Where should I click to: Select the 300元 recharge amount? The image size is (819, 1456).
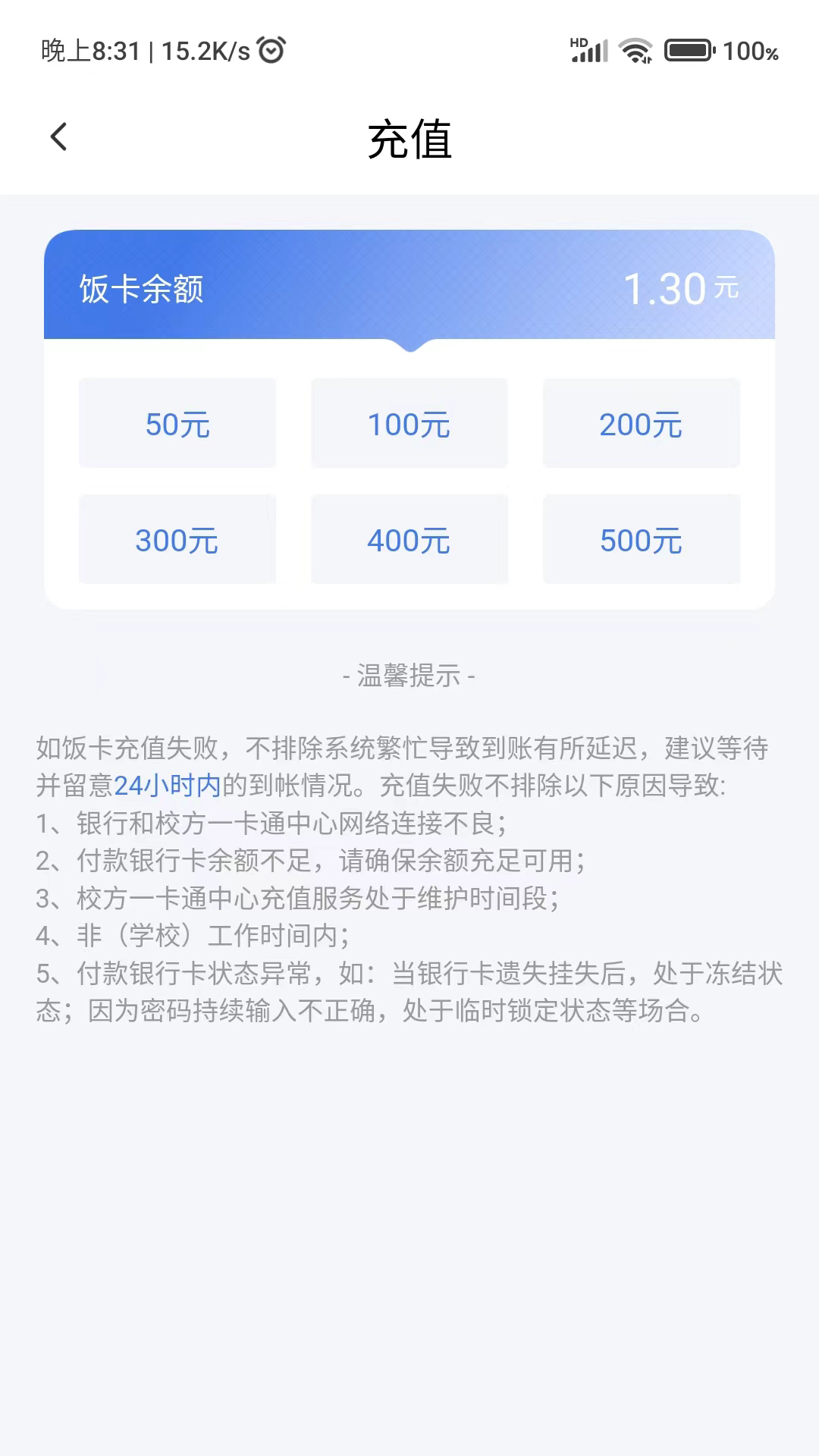click(x=177, y=540)
